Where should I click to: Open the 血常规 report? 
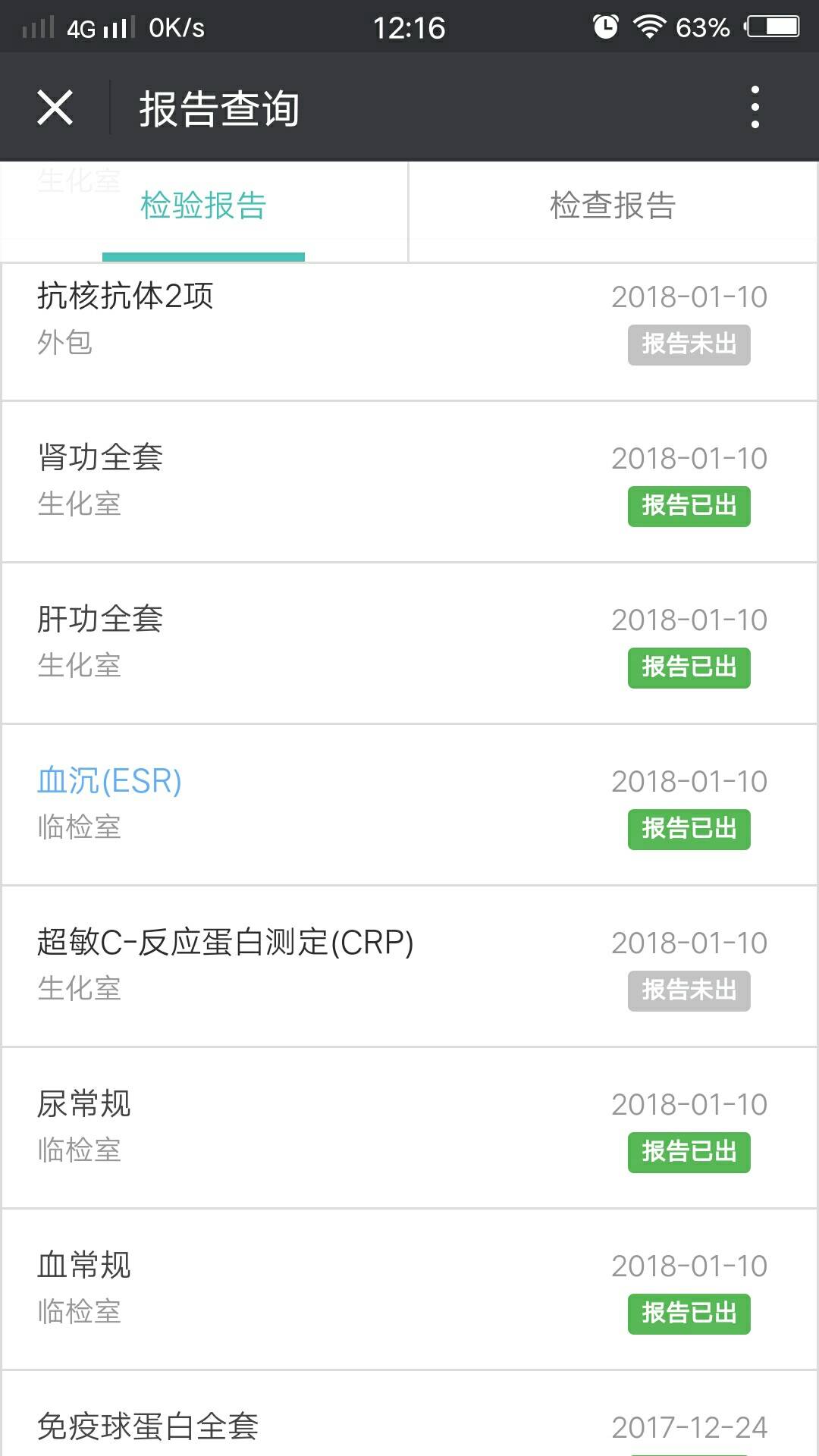click(409, 1289)
